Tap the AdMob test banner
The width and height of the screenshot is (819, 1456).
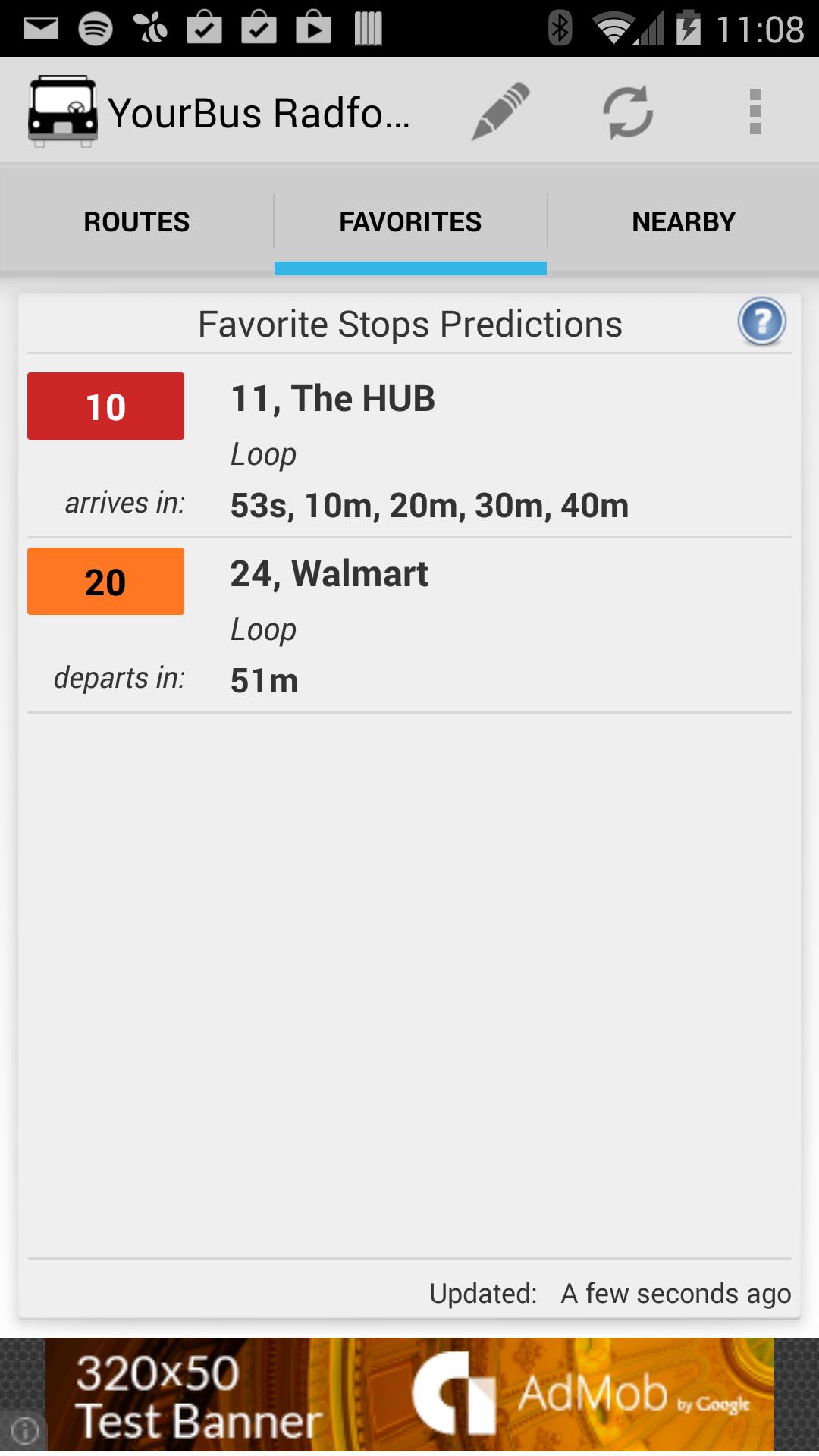(x=409, y=1395)
